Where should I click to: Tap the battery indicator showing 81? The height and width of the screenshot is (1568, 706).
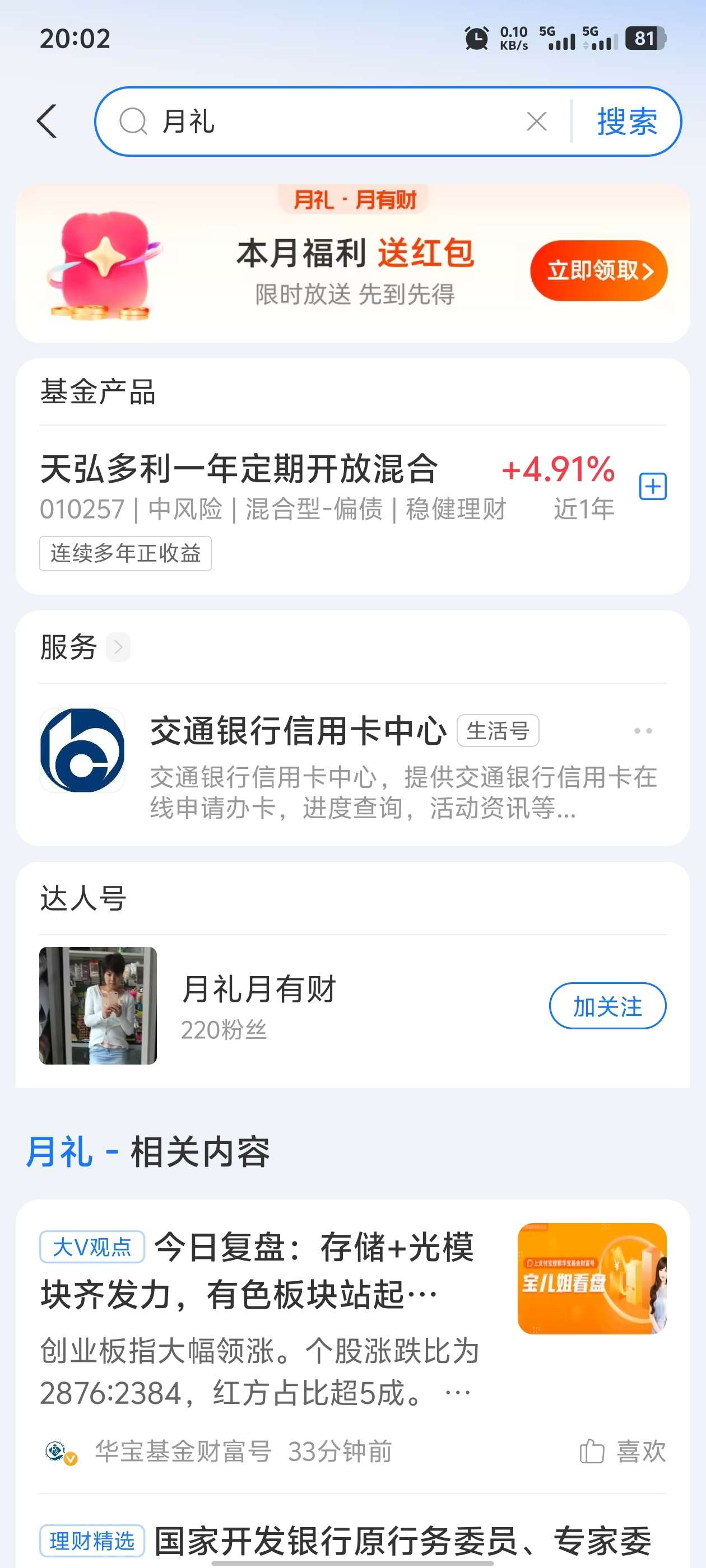pos(646,39)
